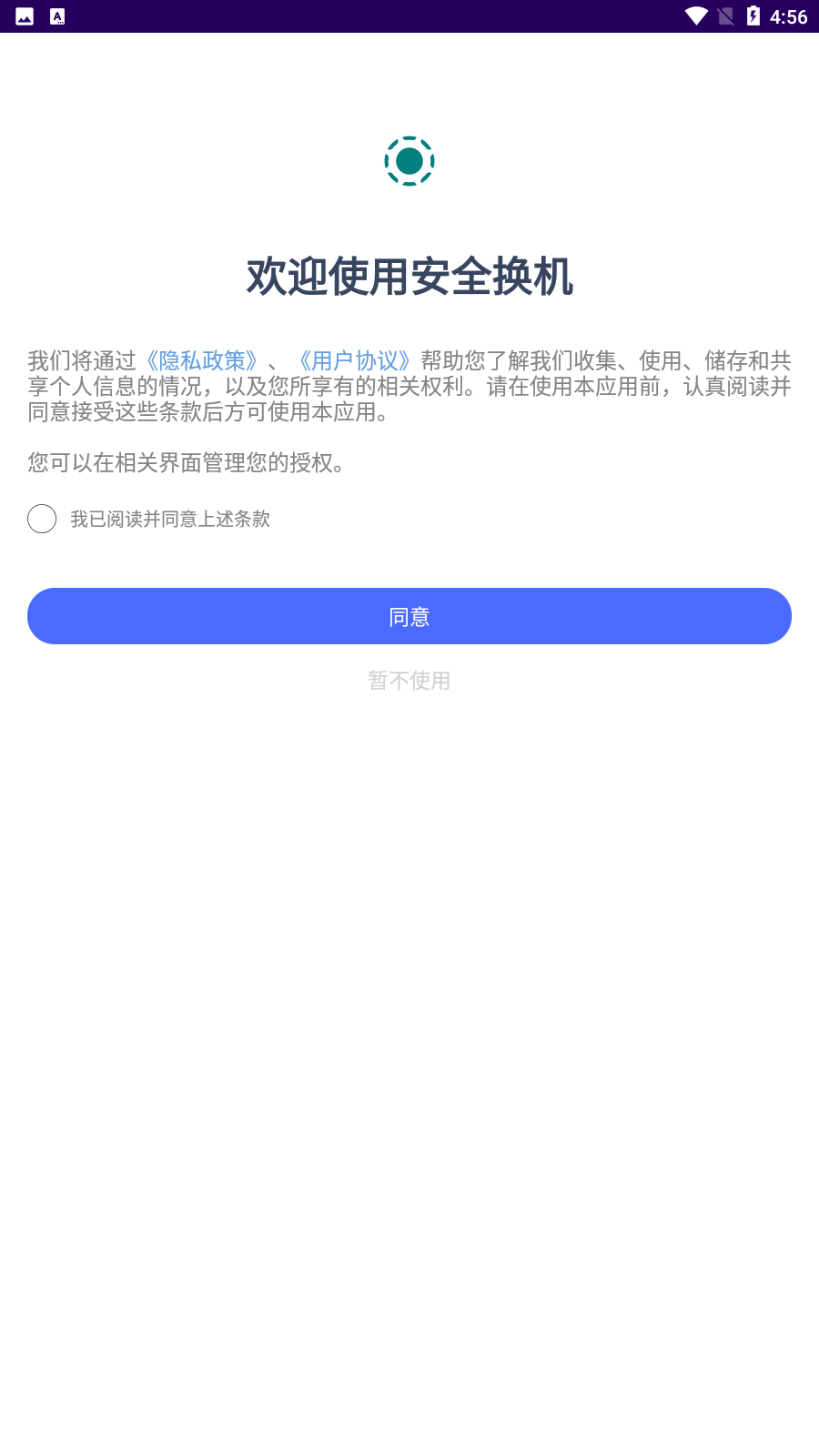Open the 《隐私政策》 privacy policy link

pos(202,361)
